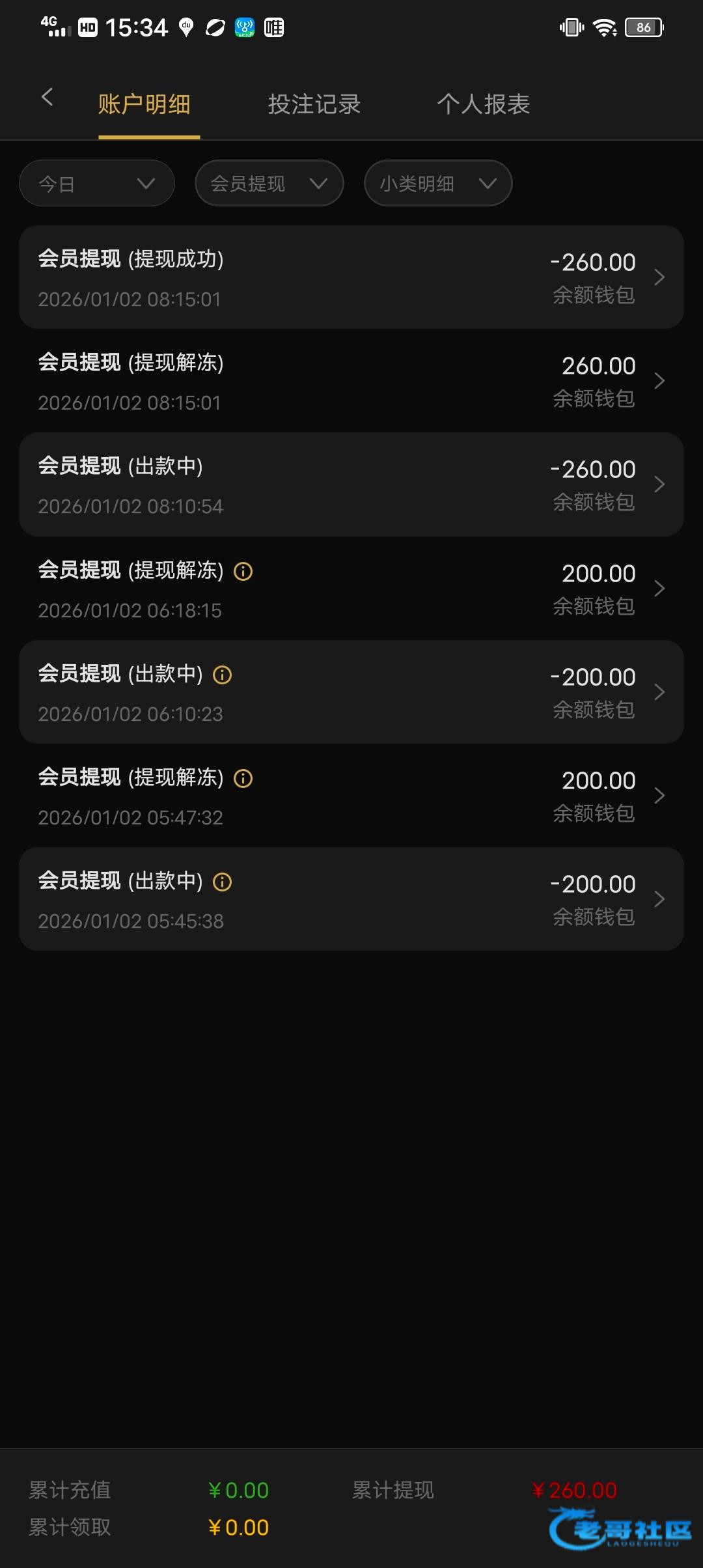The image size is (703, 1568).
Task: Switch to the 投注记录 tab
Action: click(x=314, y=104)
